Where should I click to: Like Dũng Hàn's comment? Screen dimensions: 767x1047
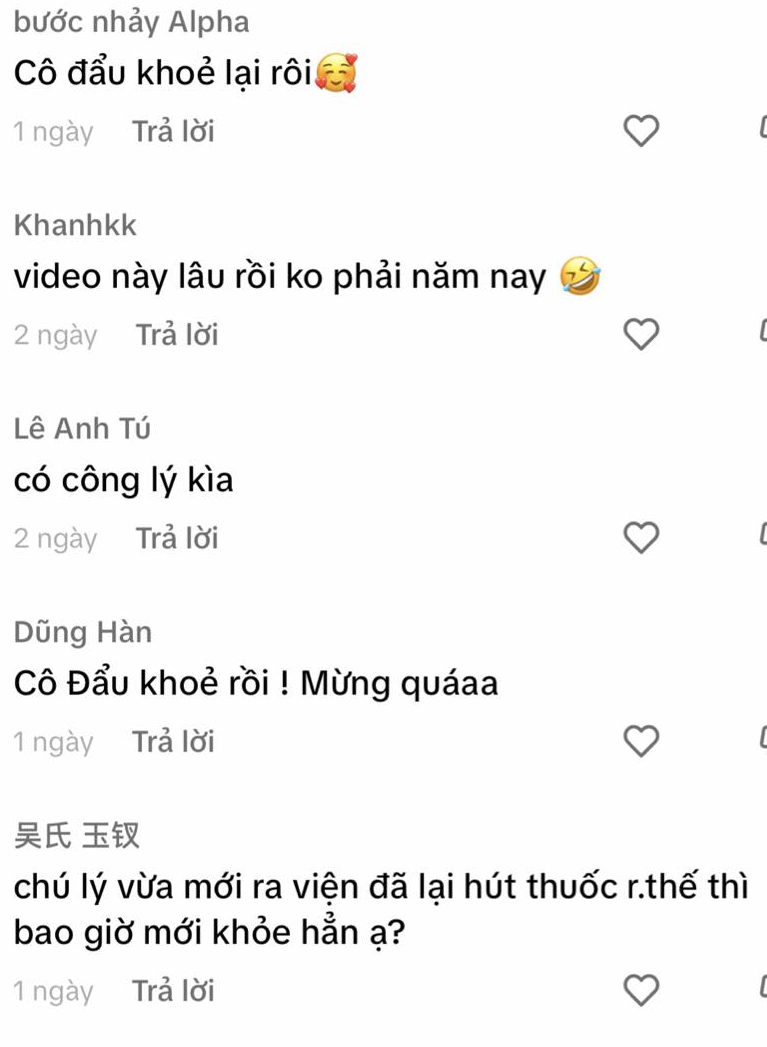[642, 742]
